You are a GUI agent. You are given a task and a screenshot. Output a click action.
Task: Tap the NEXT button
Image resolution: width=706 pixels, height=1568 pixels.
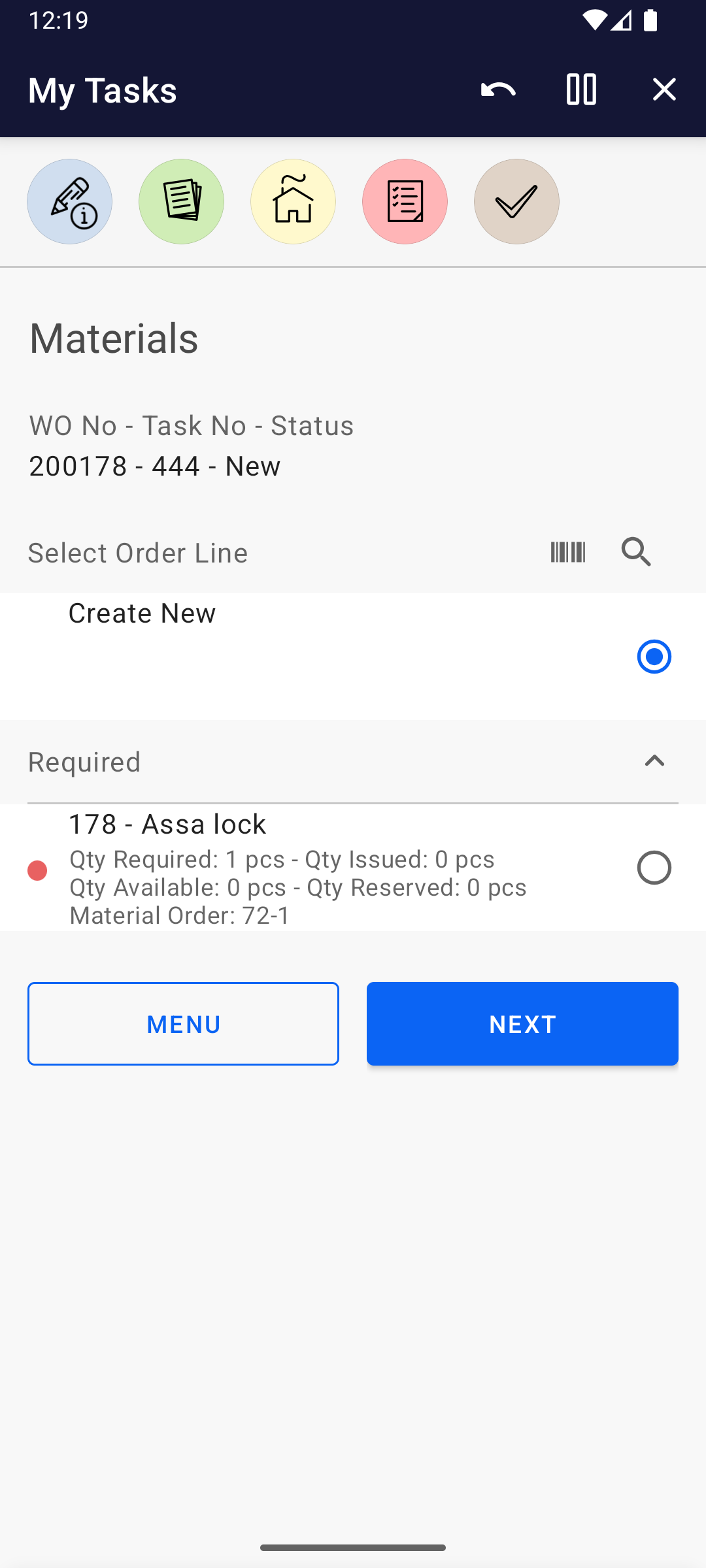coord(522,1023)
